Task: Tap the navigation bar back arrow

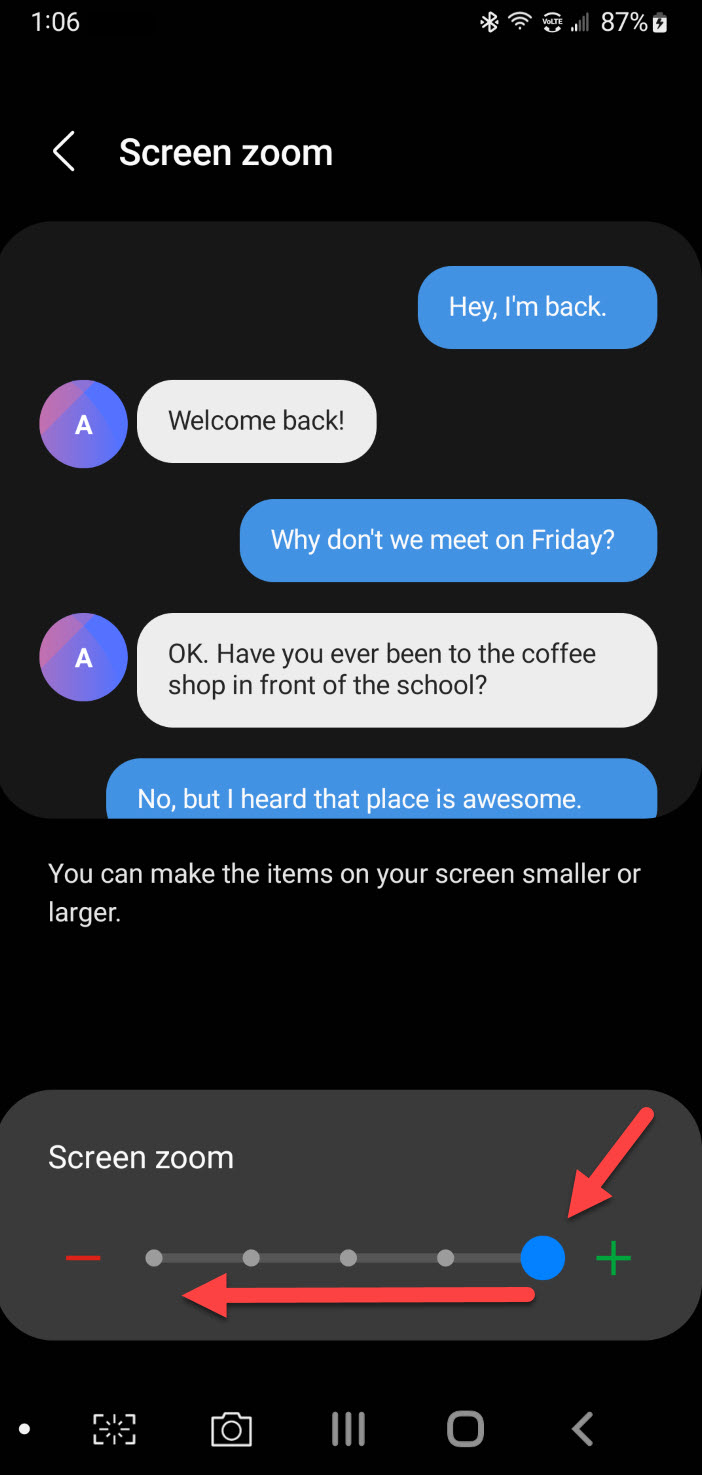Action: (x=582, y=1429)
